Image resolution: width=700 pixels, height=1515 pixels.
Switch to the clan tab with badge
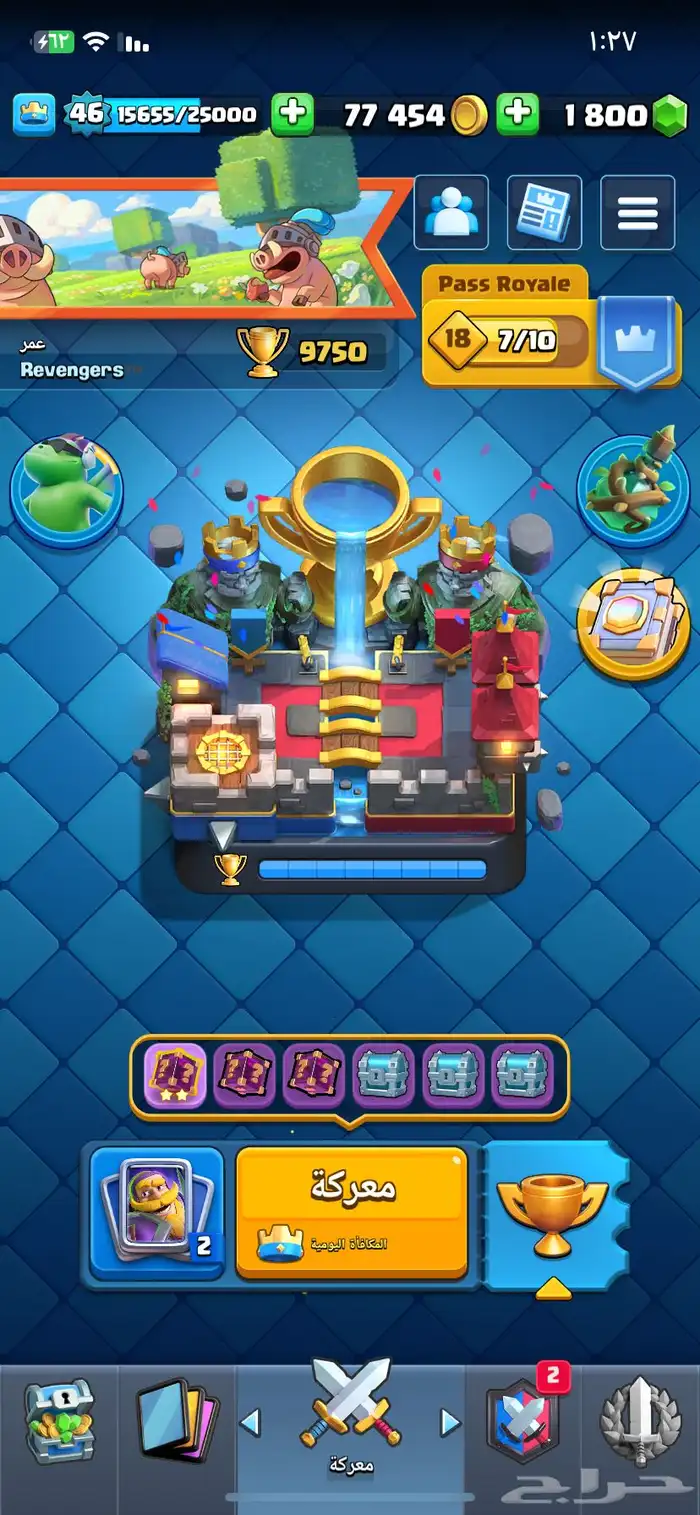point(523,1420)
